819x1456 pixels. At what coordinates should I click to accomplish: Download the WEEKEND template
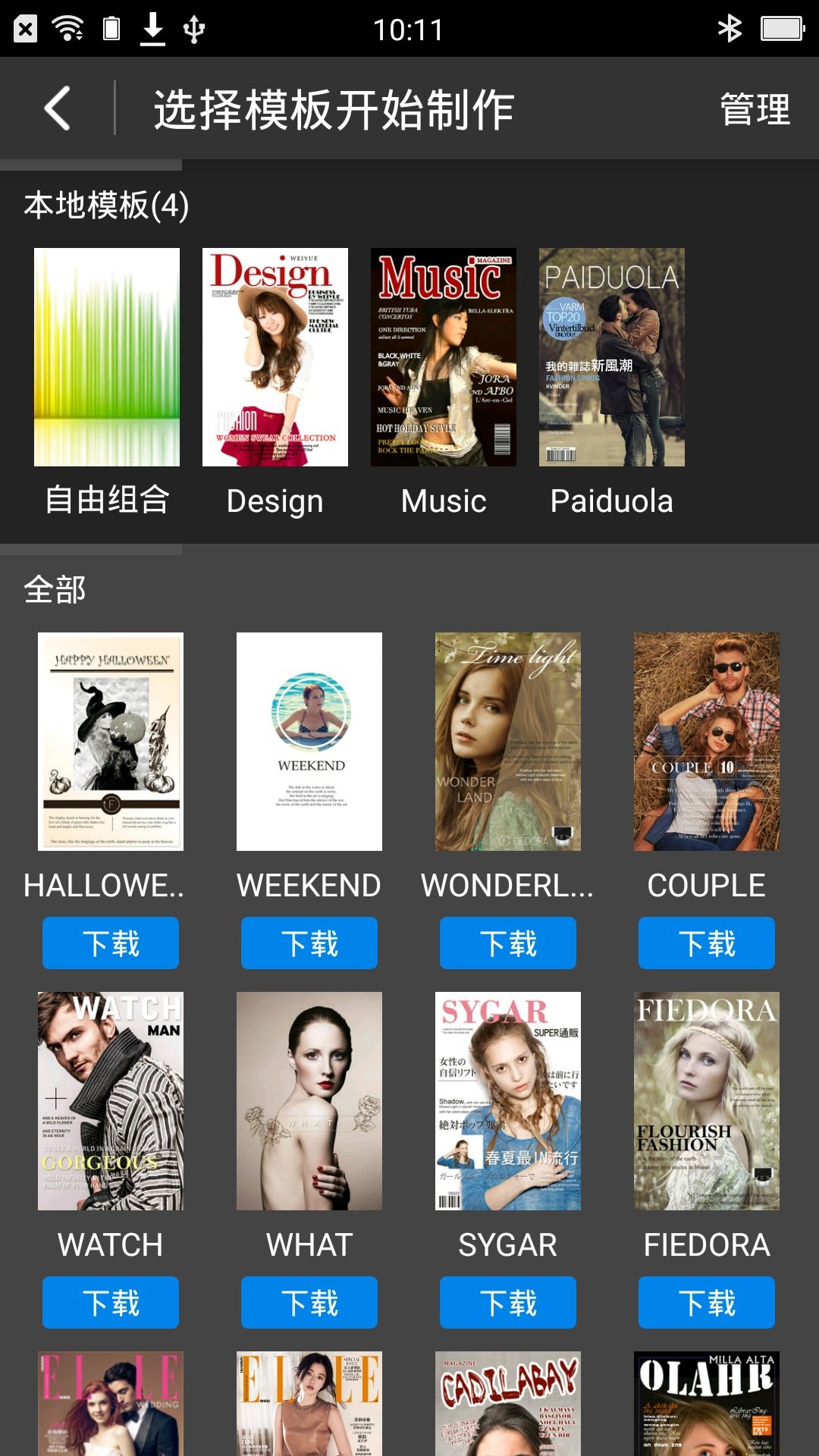309,943
